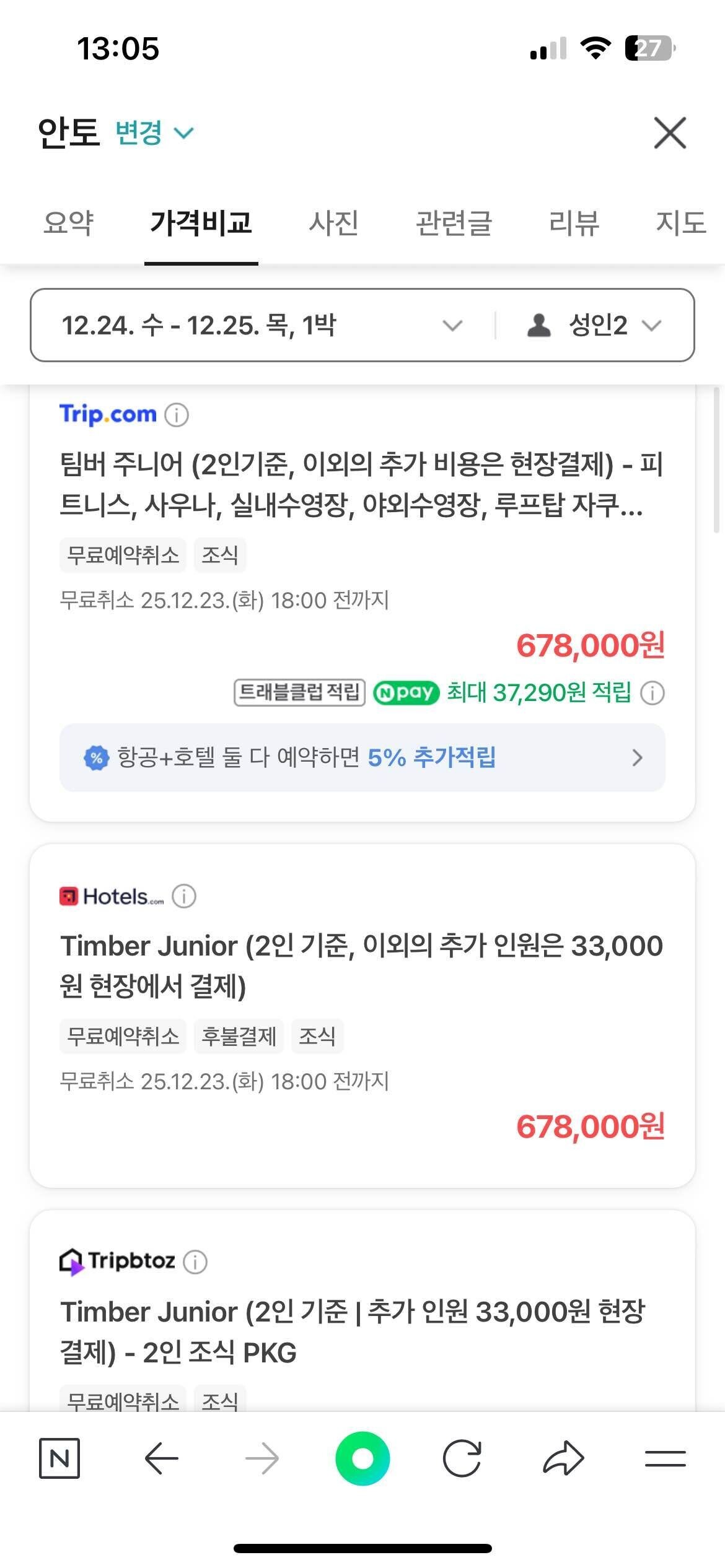
Task: Tap the 무료예약취소 tag on Hotels.com listing
Action: 123,1037
